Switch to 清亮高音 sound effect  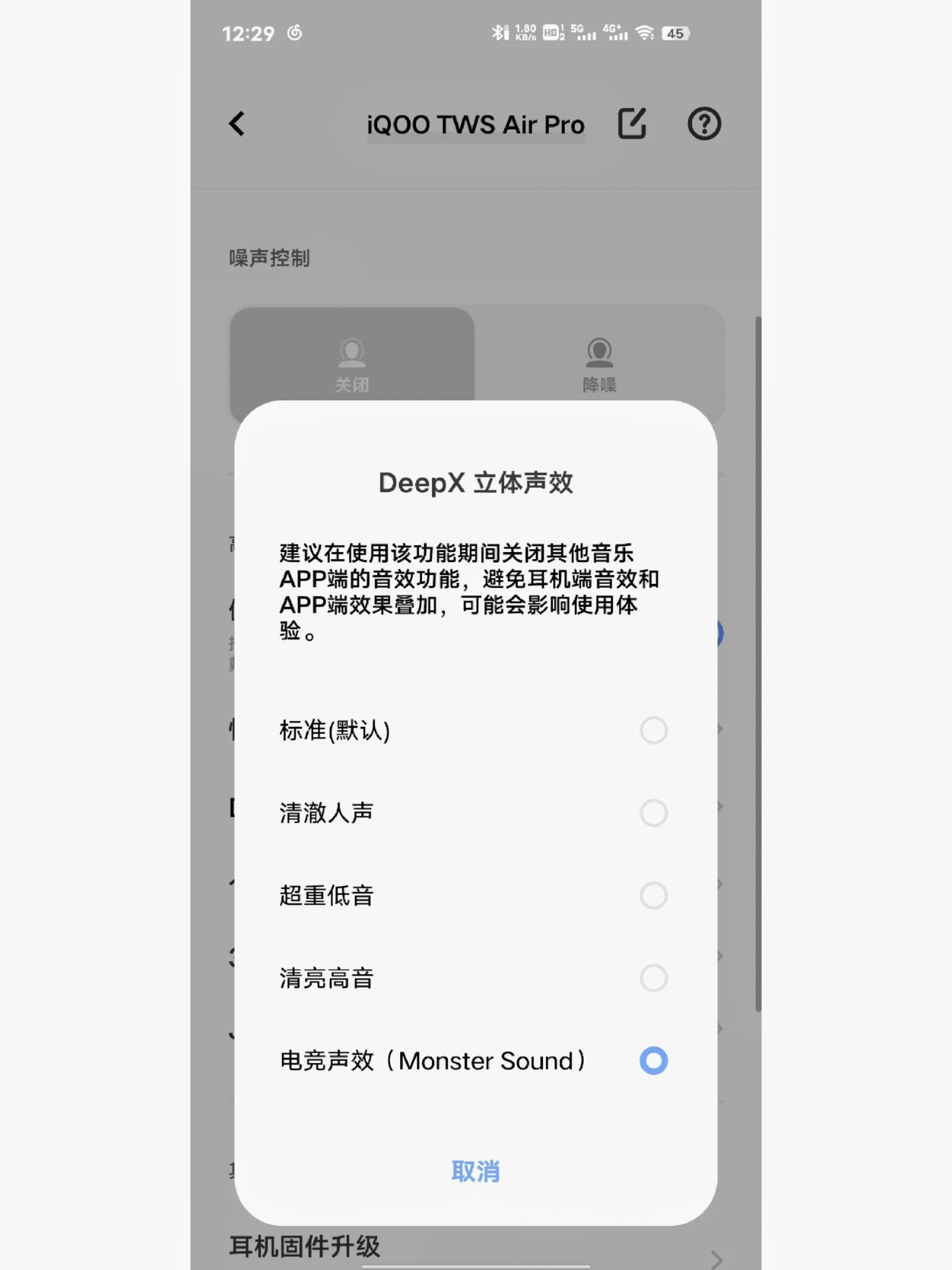pos(653,978)
